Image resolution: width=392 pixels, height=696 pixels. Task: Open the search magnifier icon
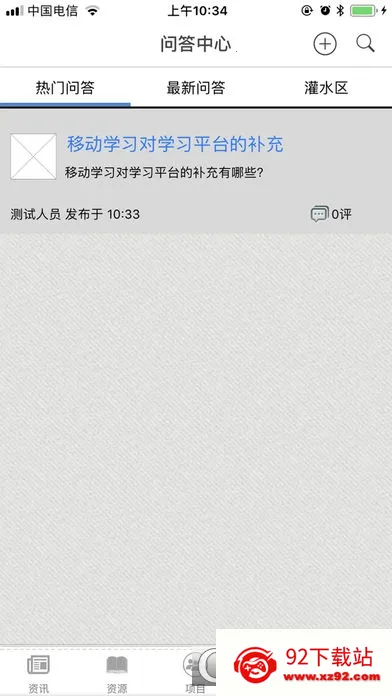pos(365,44)
